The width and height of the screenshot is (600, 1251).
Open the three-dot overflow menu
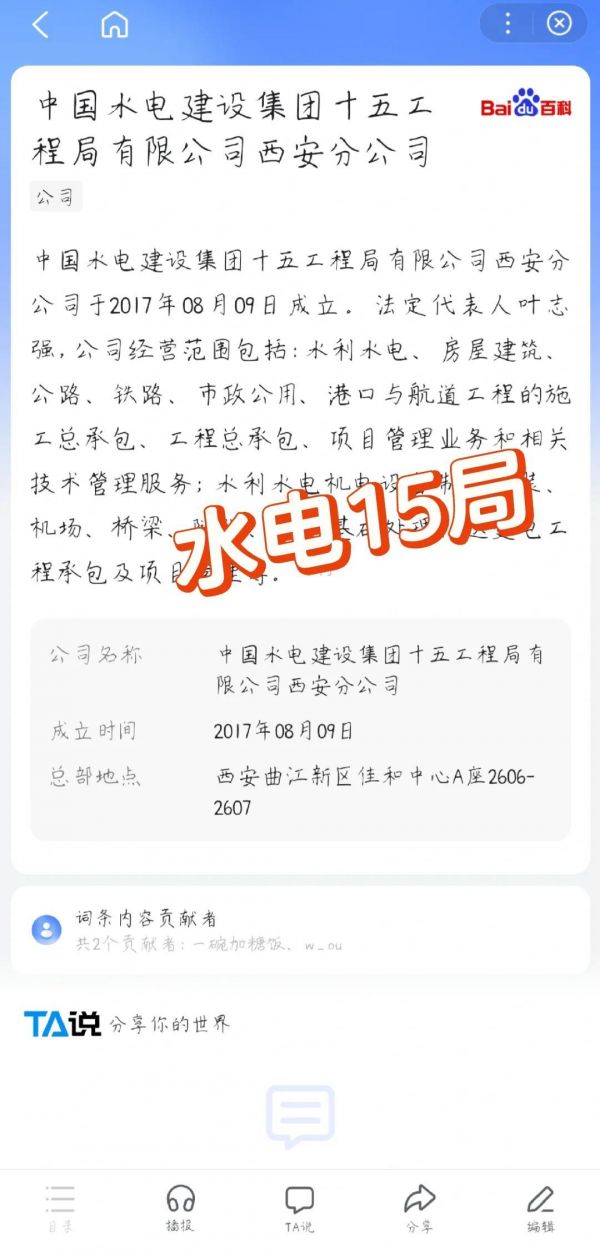[x=508, y=23]
